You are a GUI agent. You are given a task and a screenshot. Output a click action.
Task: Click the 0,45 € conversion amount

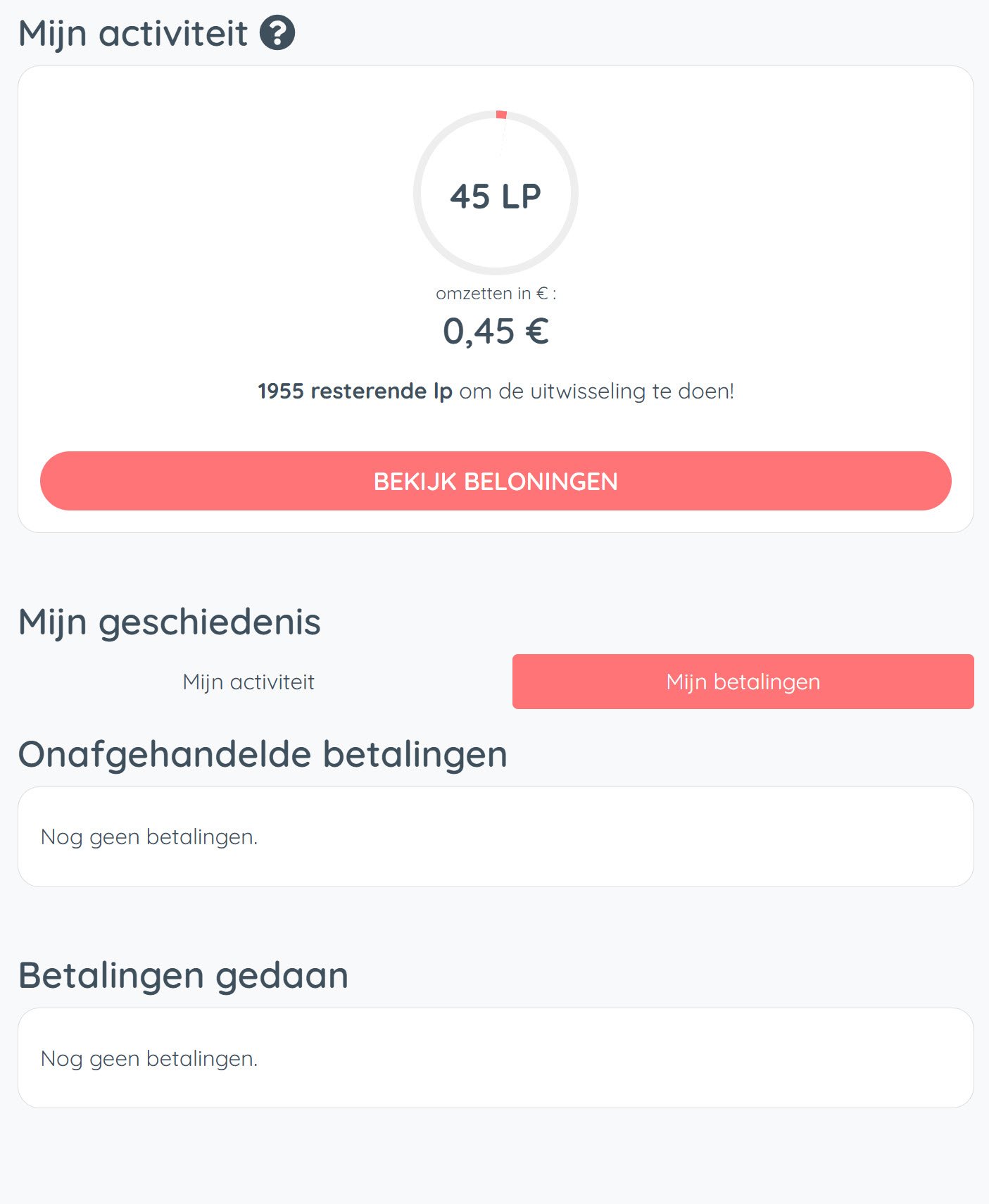495,330
